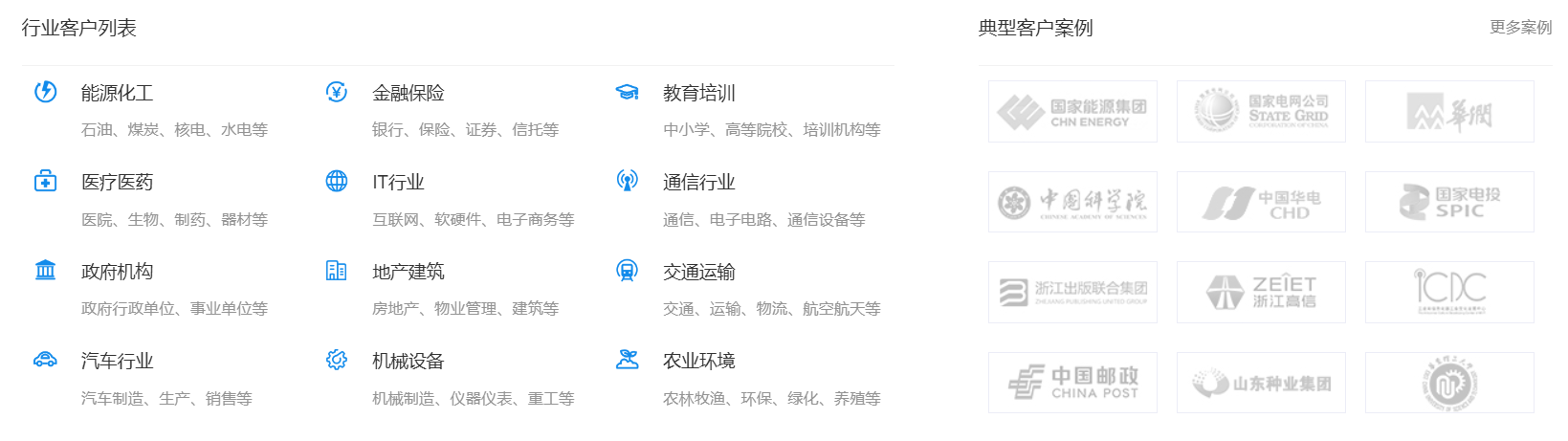Open the 中国邮政 China Post case
The image size is (1568, 441).
pyautogui.click(x=1072, y=383)
